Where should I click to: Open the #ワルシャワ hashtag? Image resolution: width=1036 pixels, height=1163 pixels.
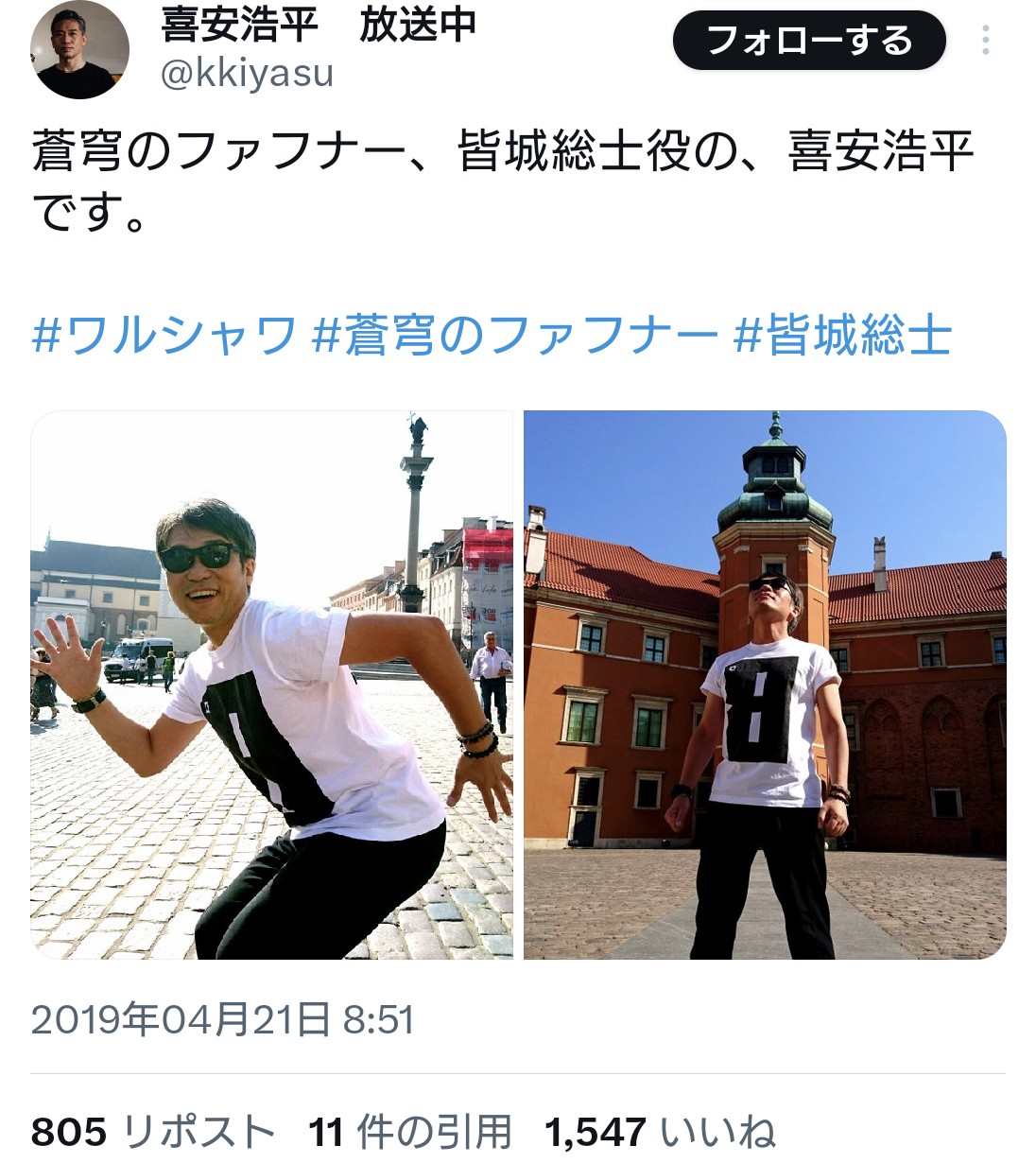164,336
